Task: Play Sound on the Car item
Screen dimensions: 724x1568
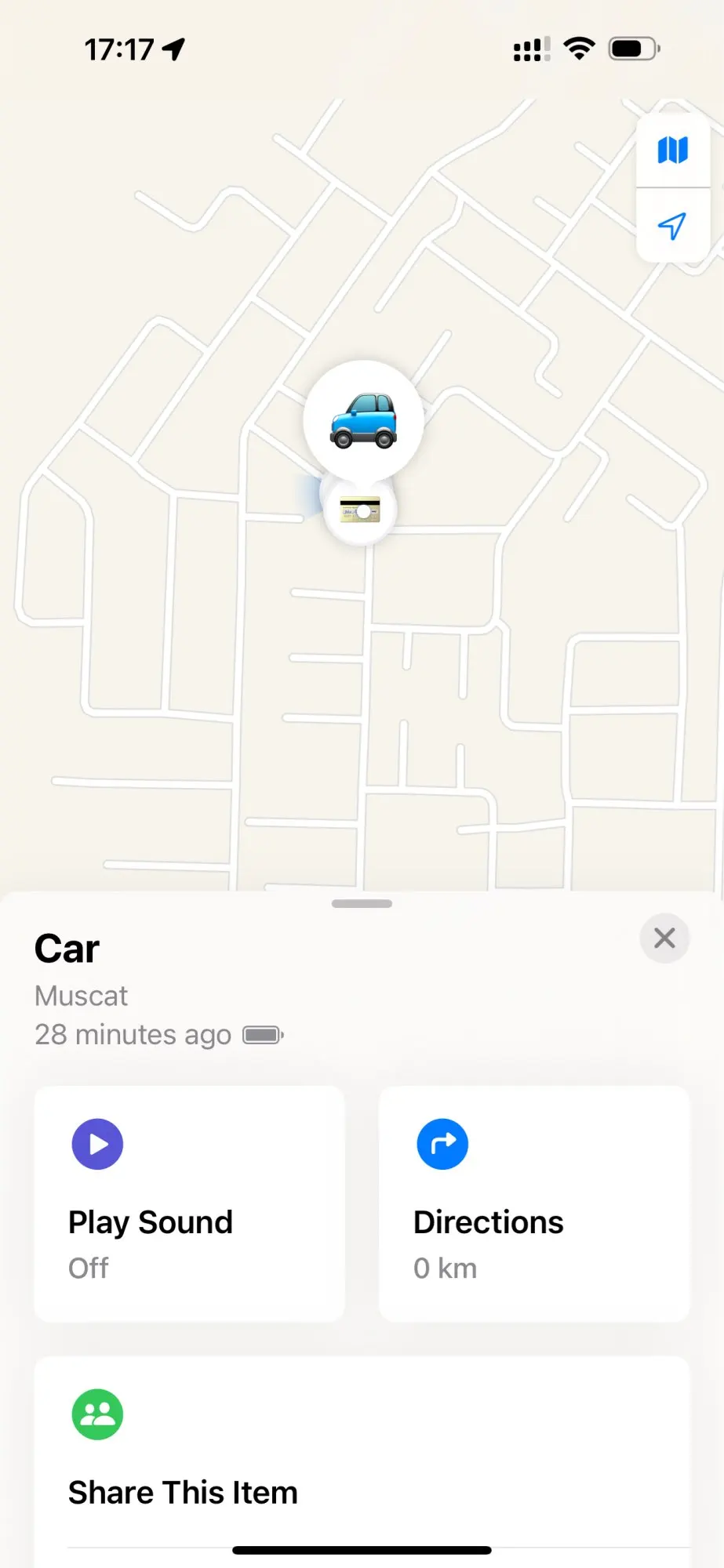Action: pos(189,1203)
